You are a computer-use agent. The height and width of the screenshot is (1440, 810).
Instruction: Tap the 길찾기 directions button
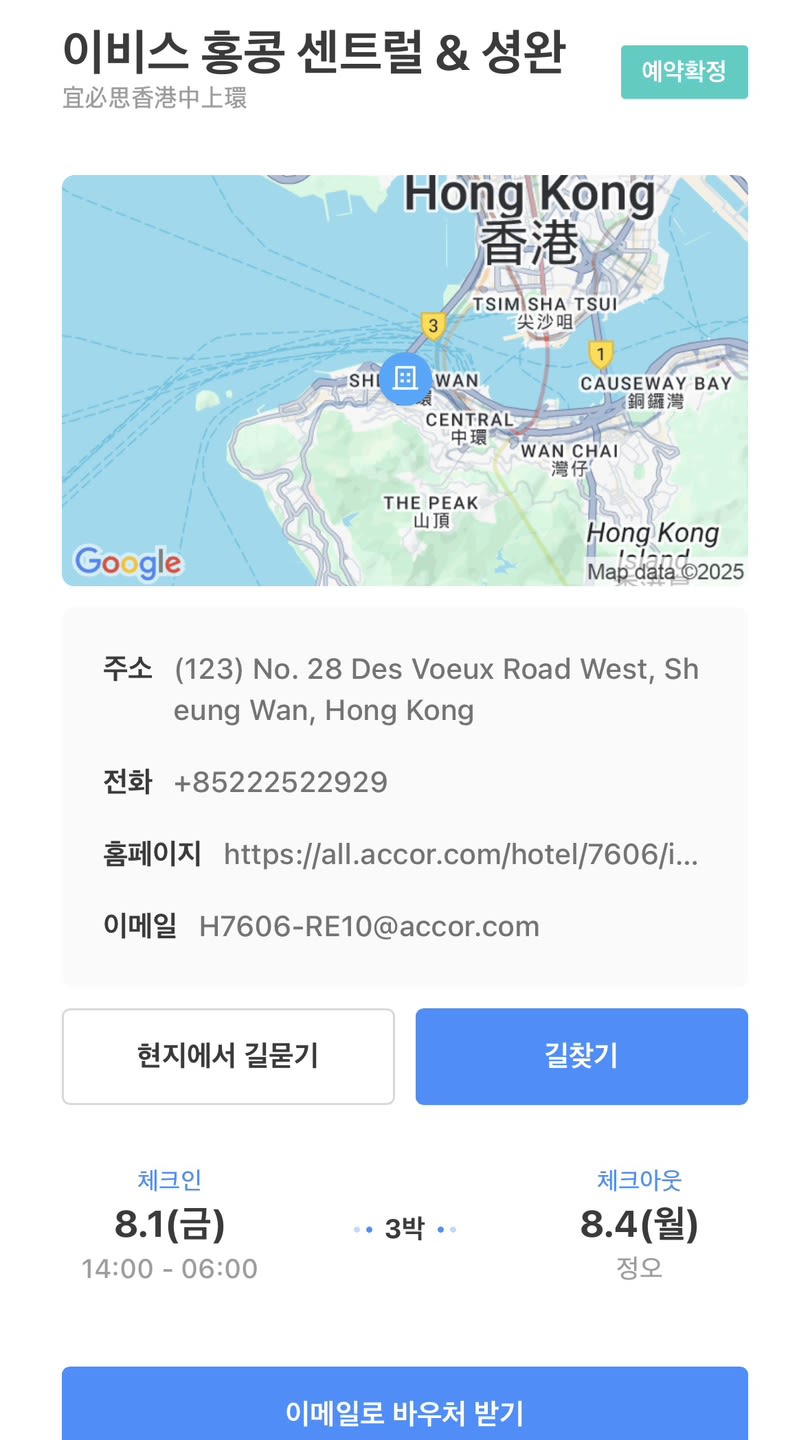point(581,1056)
